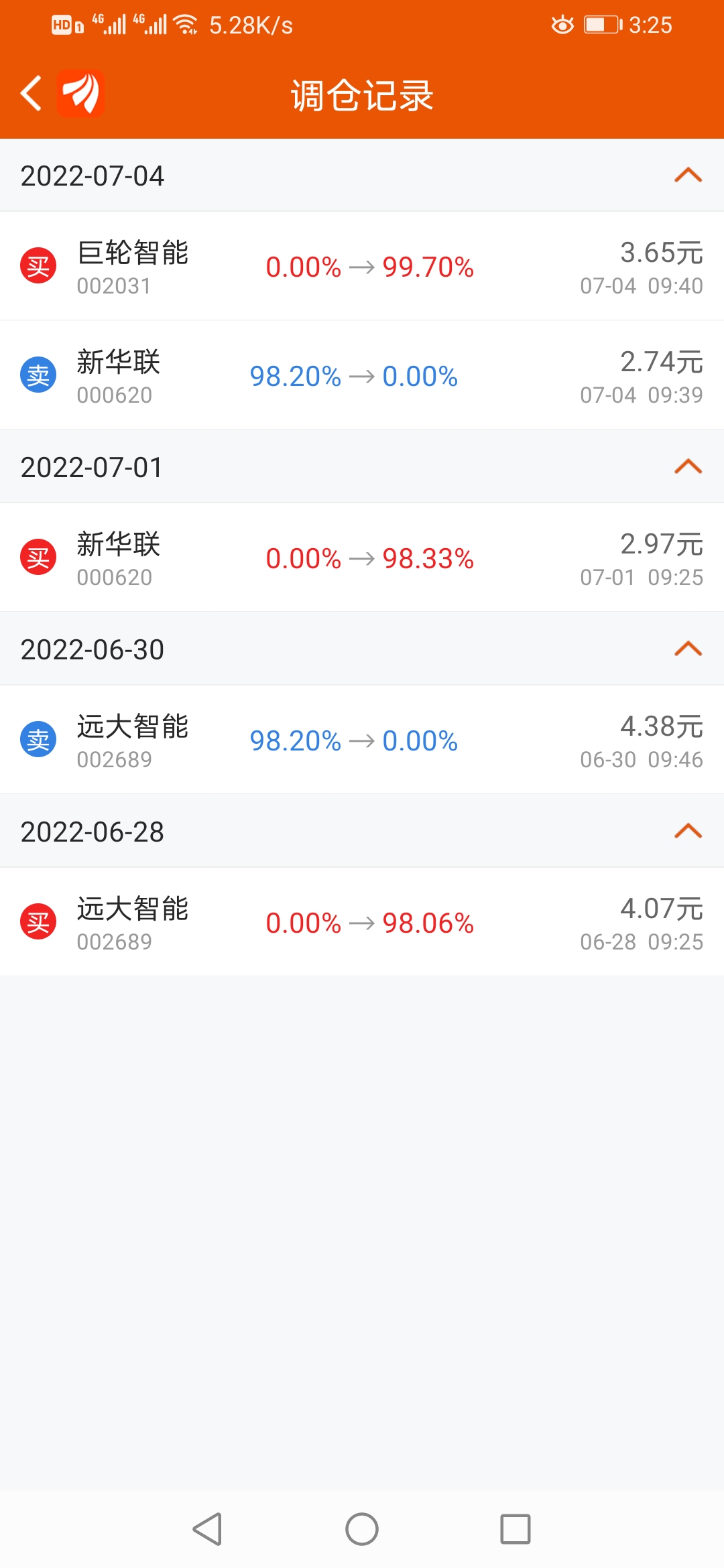Image resolution: width=724 pixels, height=1568 pixels.
Task: Go back using the header arrow
Action: pos(32,93)
